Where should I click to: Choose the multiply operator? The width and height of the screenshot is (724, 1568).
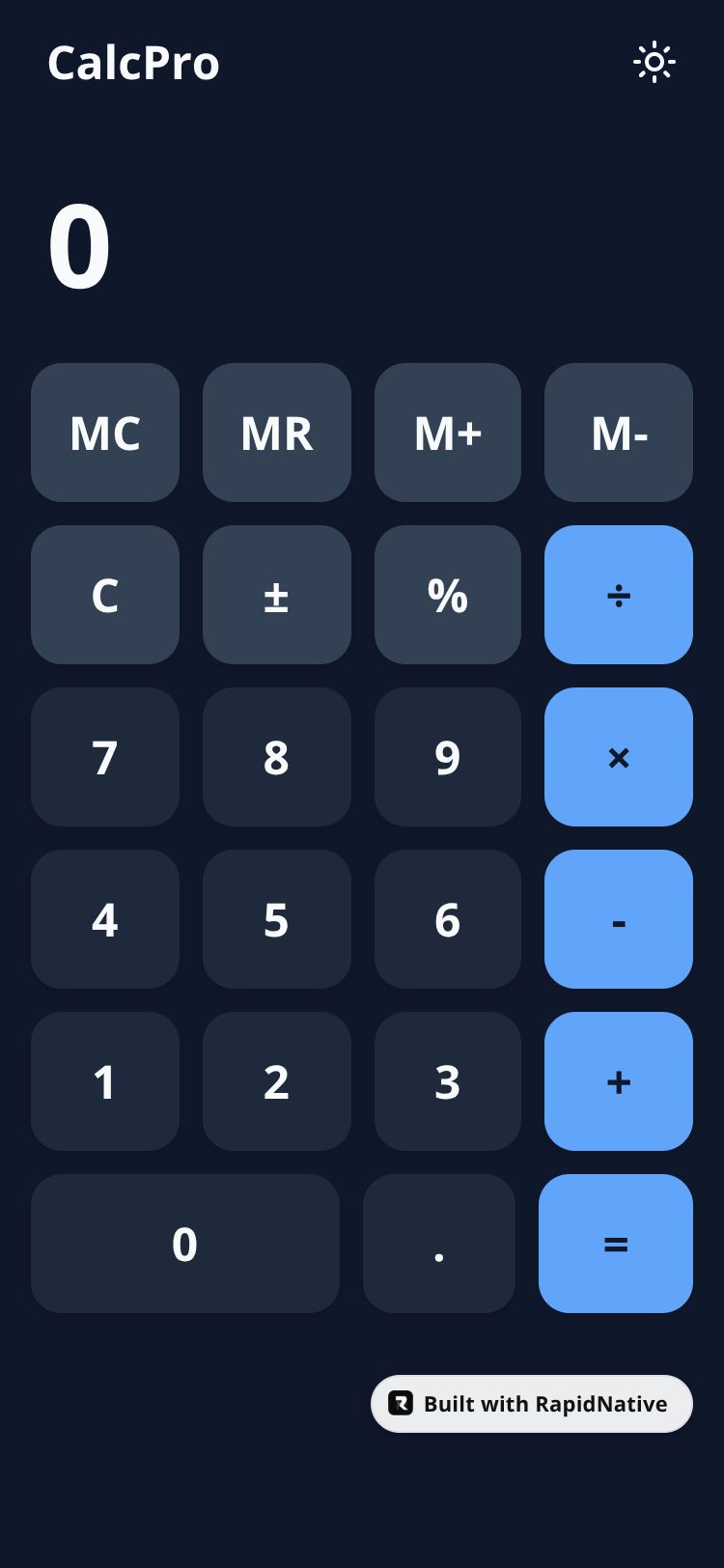pyautogui.click(x=619, y=757)
